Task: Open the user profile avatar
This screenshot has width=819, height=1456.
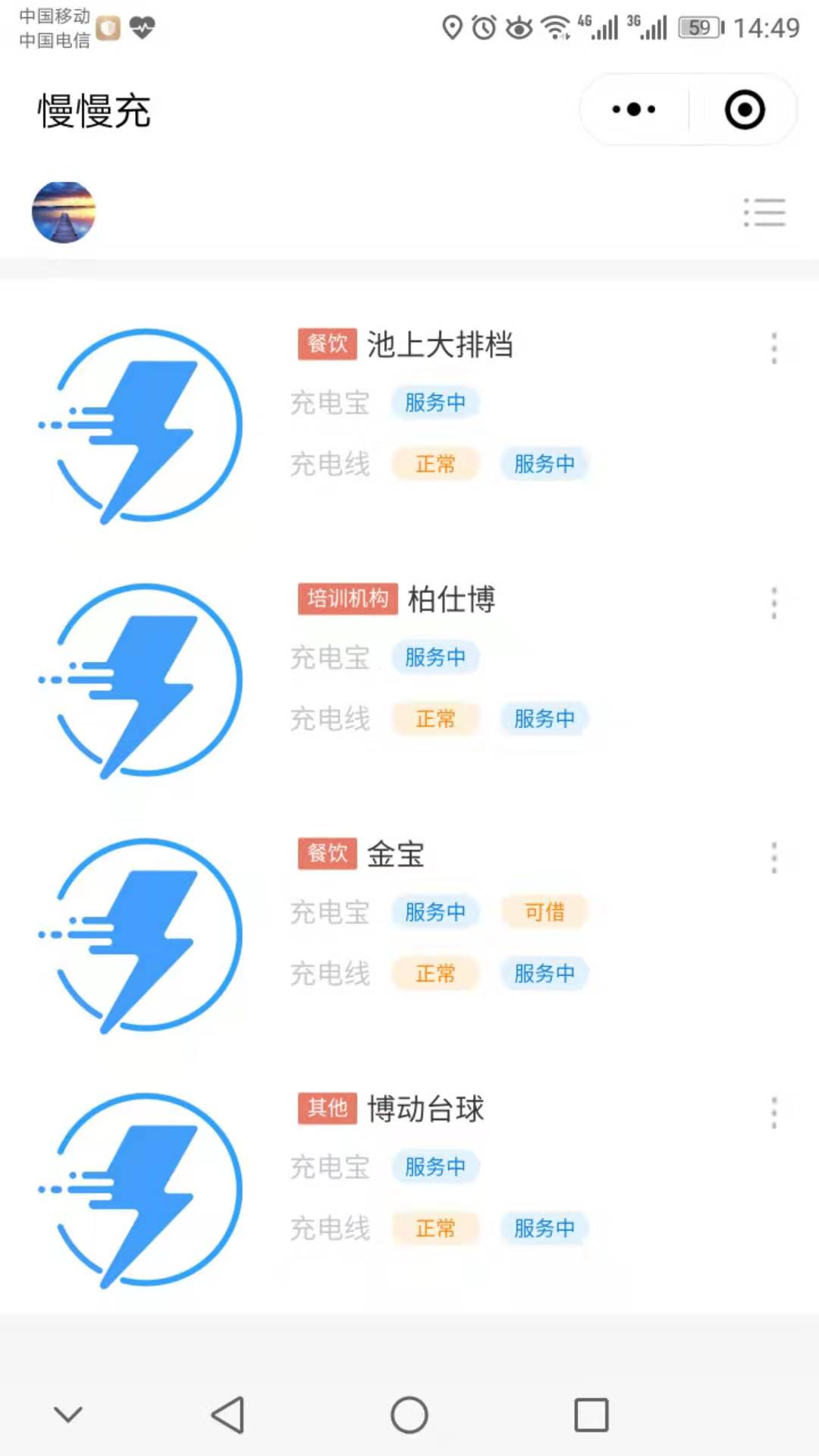Action: [x=64, y=212]
